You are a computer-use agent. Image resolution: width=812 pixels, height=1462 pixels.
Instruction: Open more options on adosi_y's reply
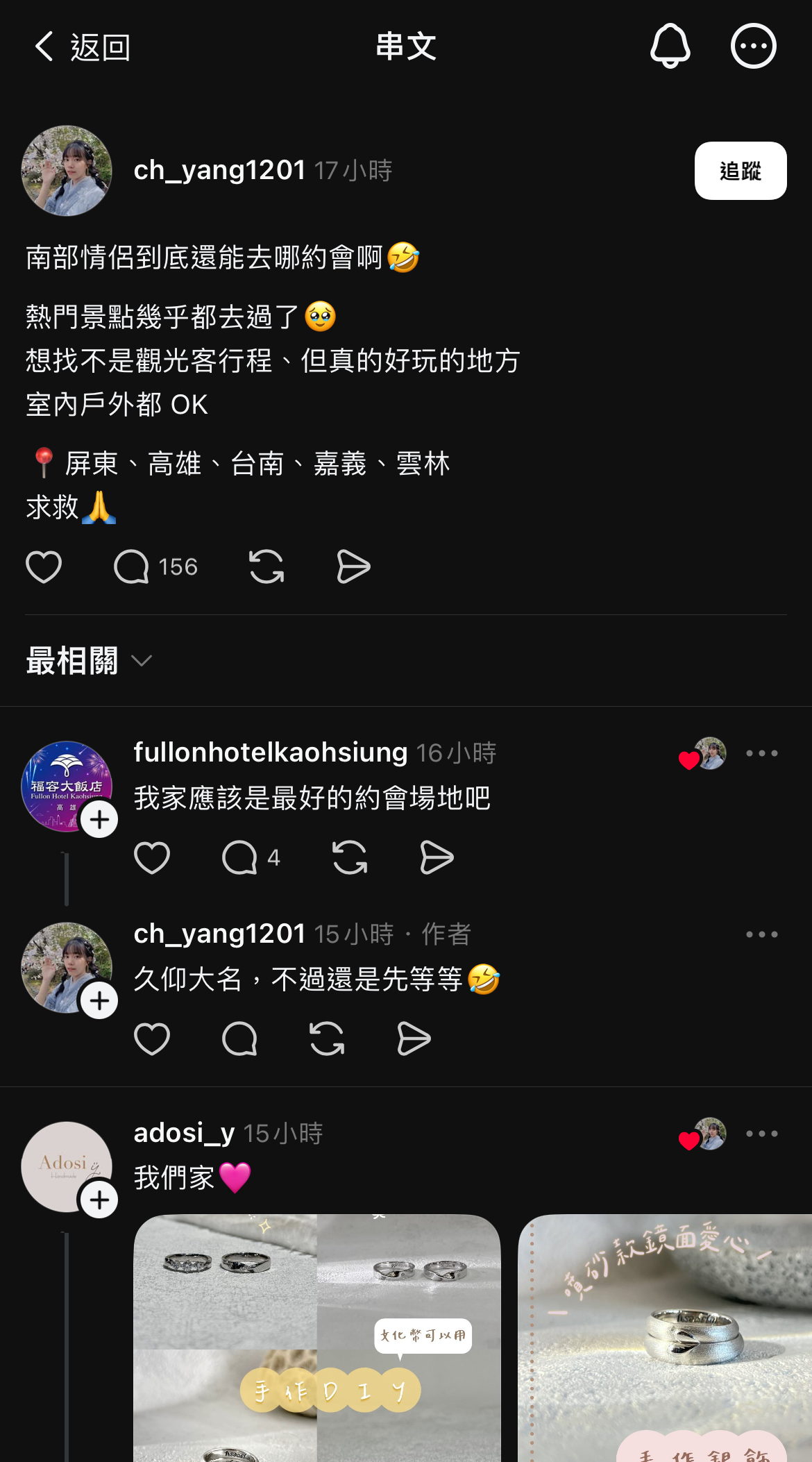(x=761, y=1134)
